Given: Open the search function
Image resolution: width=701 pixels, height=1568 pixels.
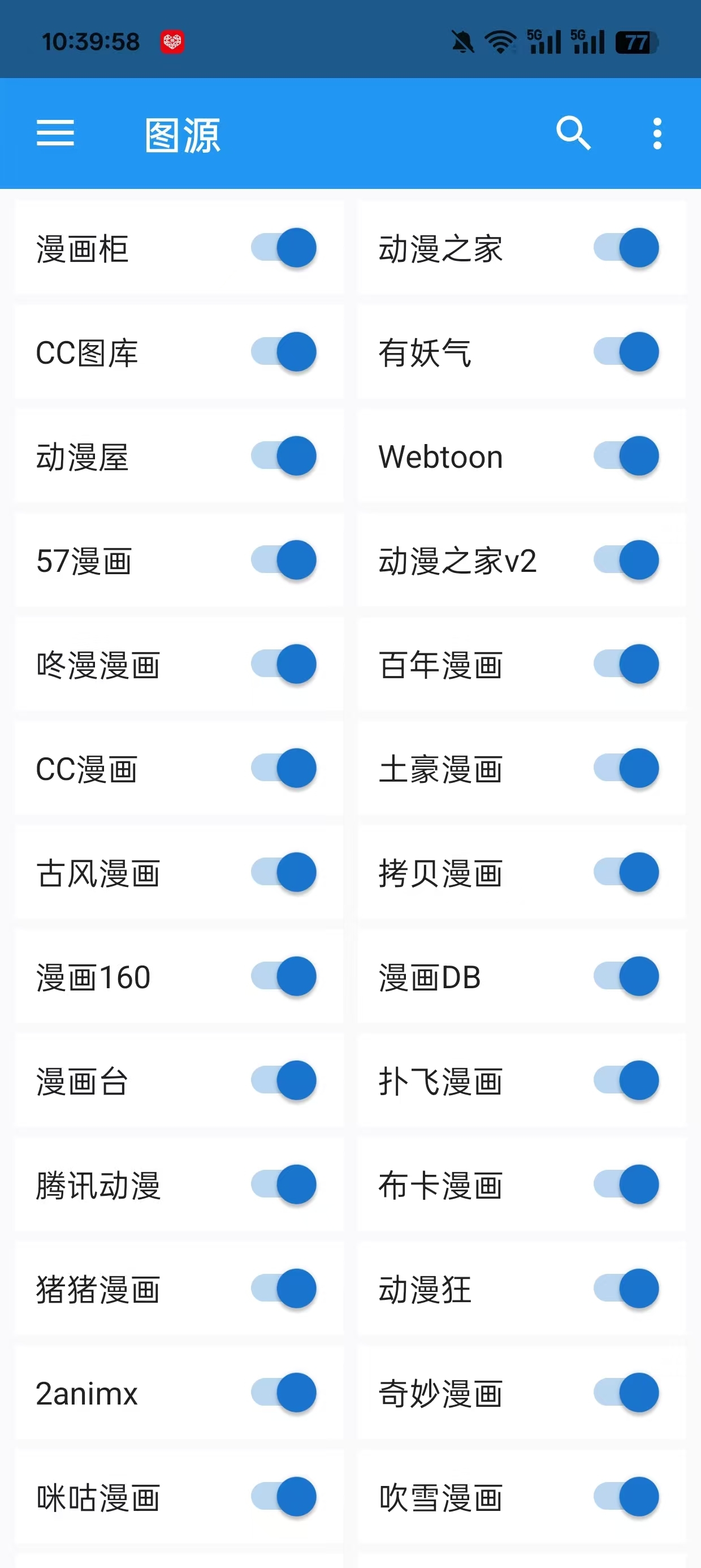Looking at the screenshot, I should 573,135.
